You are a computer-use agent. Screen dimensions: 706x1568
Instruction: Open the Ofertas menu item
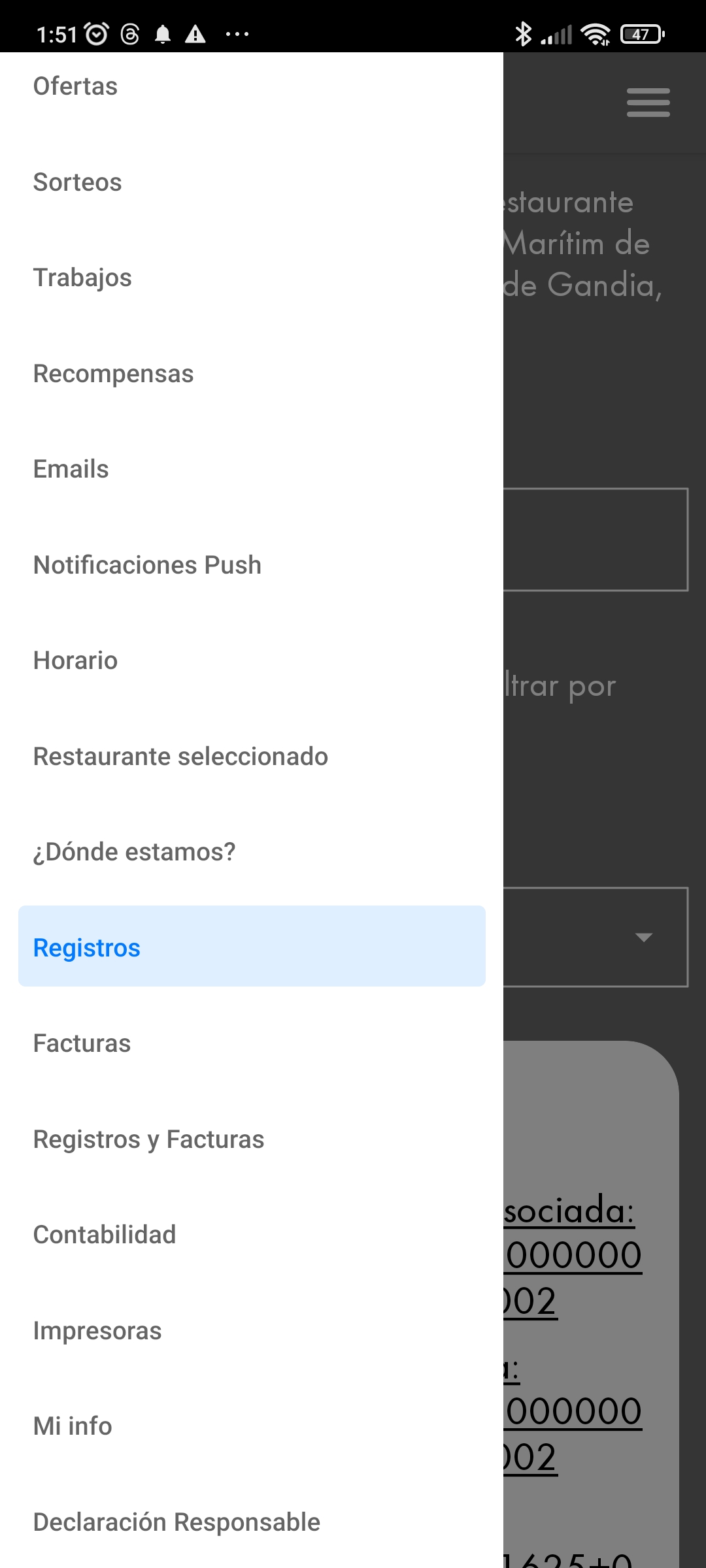point(76,86)
